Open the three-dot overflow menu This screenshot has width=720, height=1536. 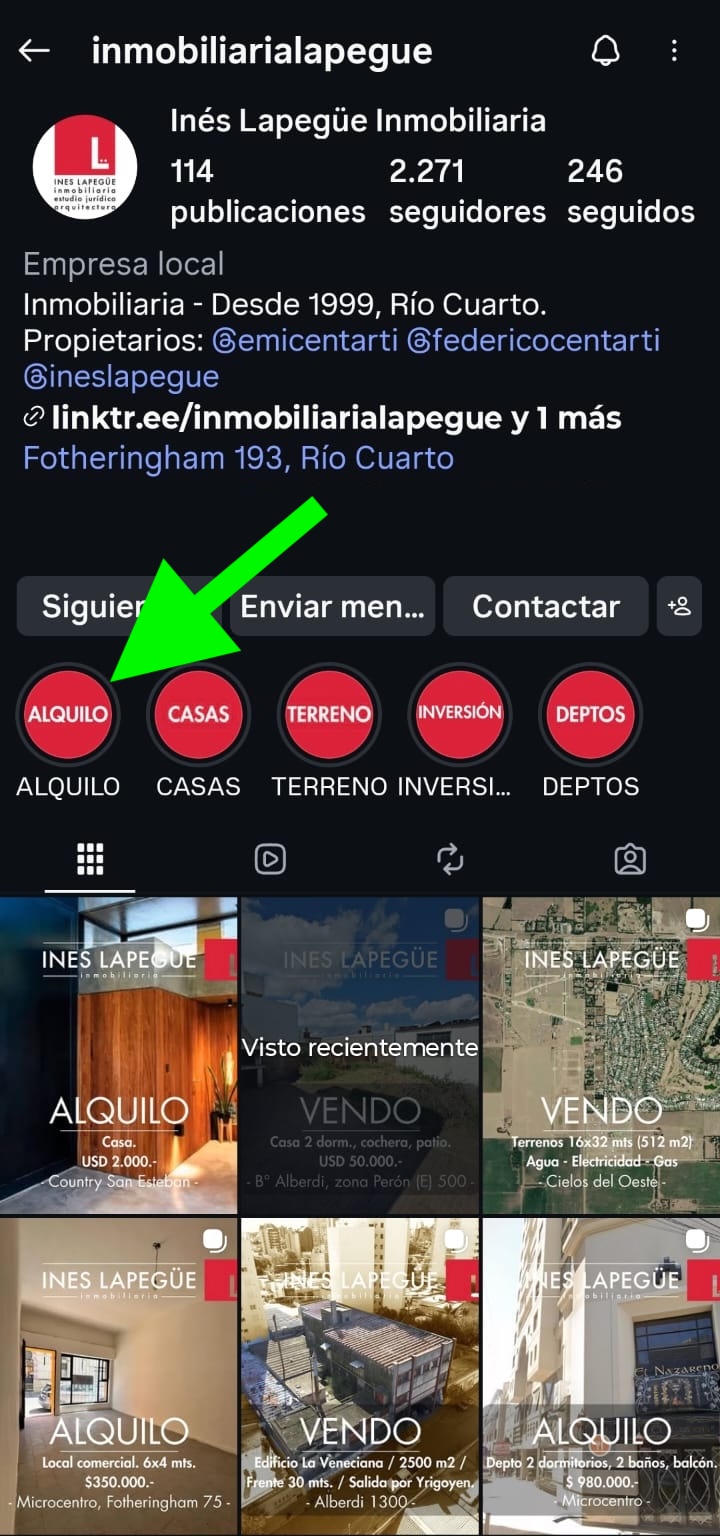(x=675, y=51)
